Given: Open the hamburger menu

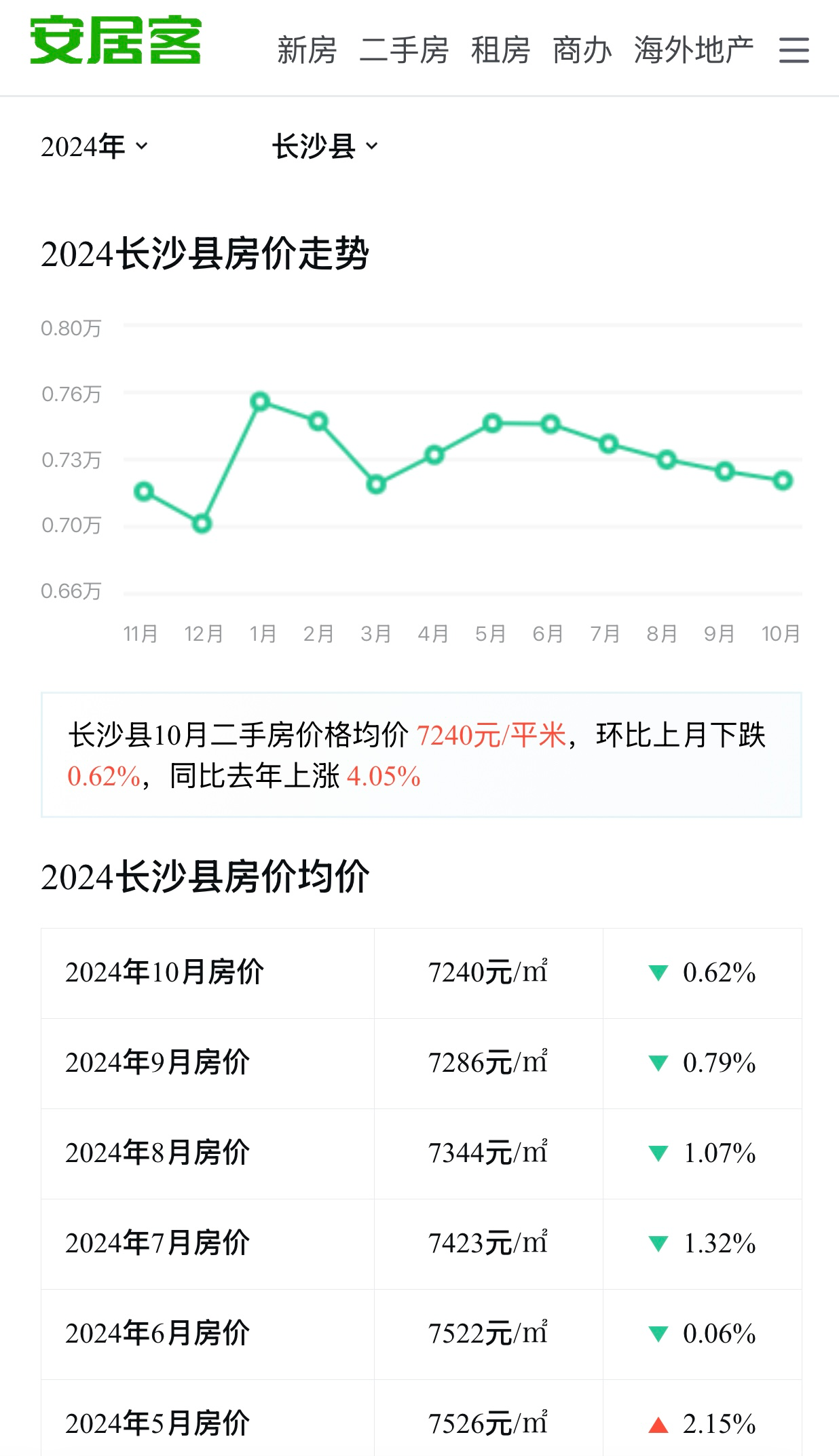Looking at the screenshot, I should click(794, 50).
